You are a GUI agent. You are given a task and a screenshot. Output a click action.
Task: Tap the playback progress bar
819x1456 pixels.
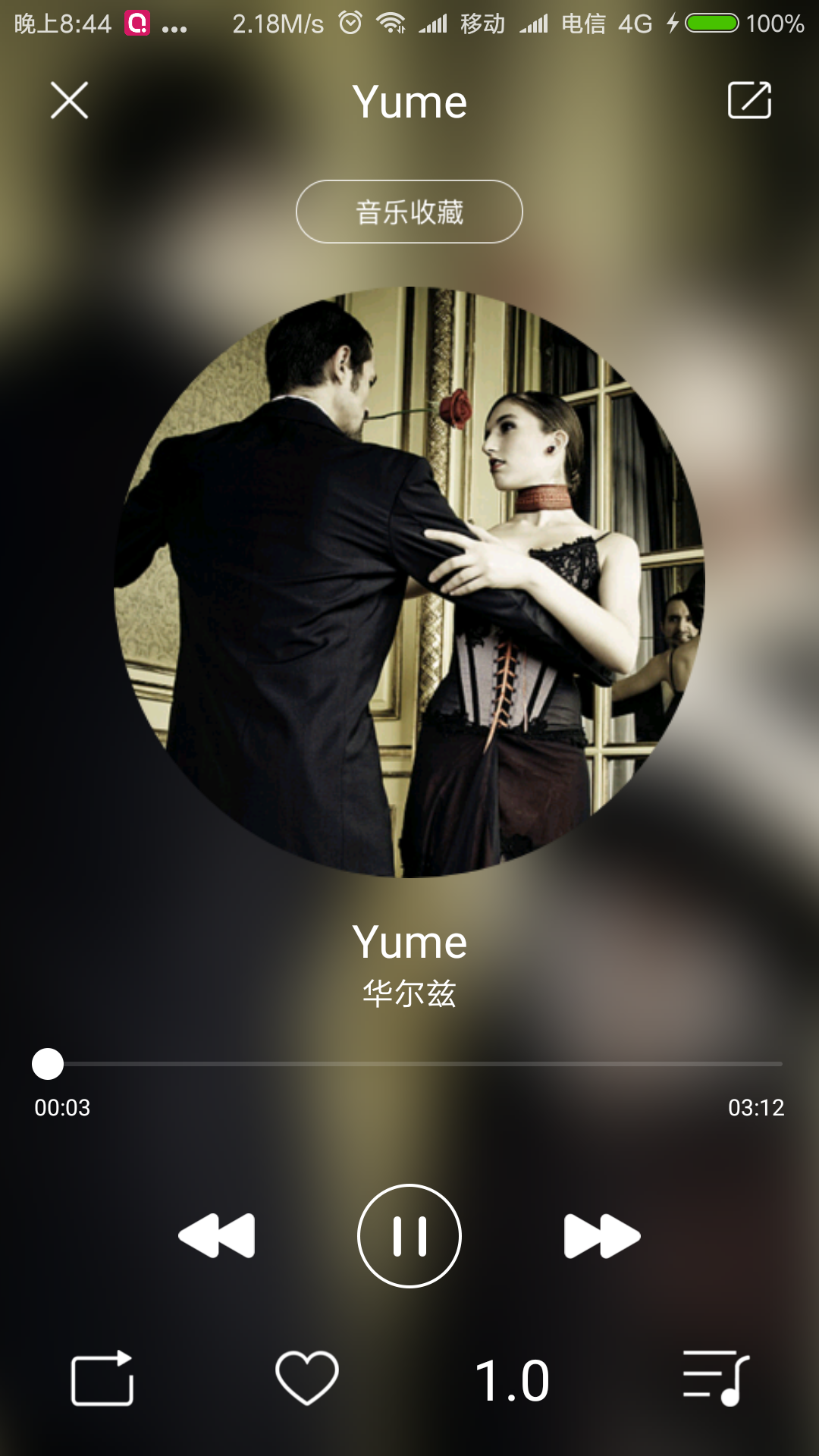tap(409, 1064)
